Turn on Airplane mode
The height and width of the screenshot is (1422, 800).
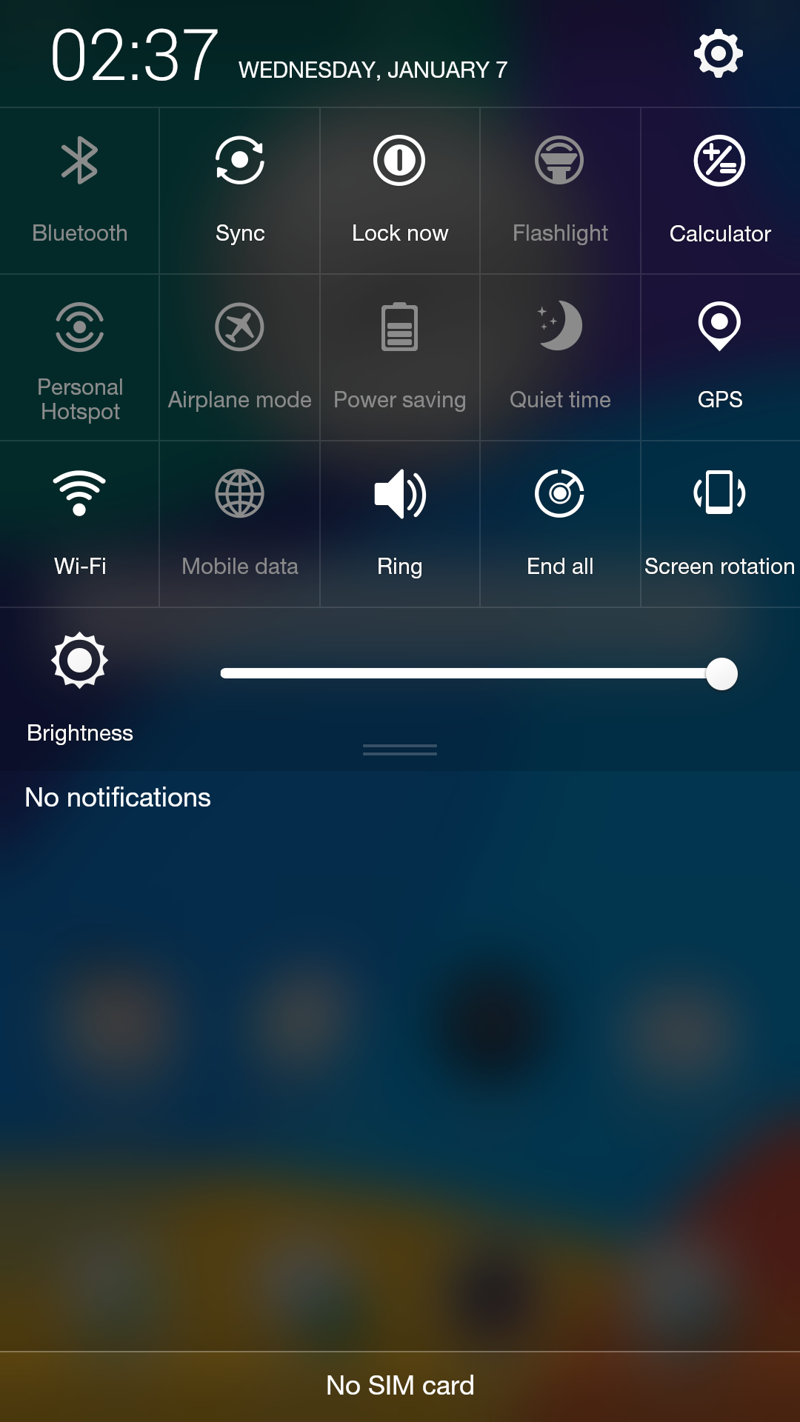240,358
